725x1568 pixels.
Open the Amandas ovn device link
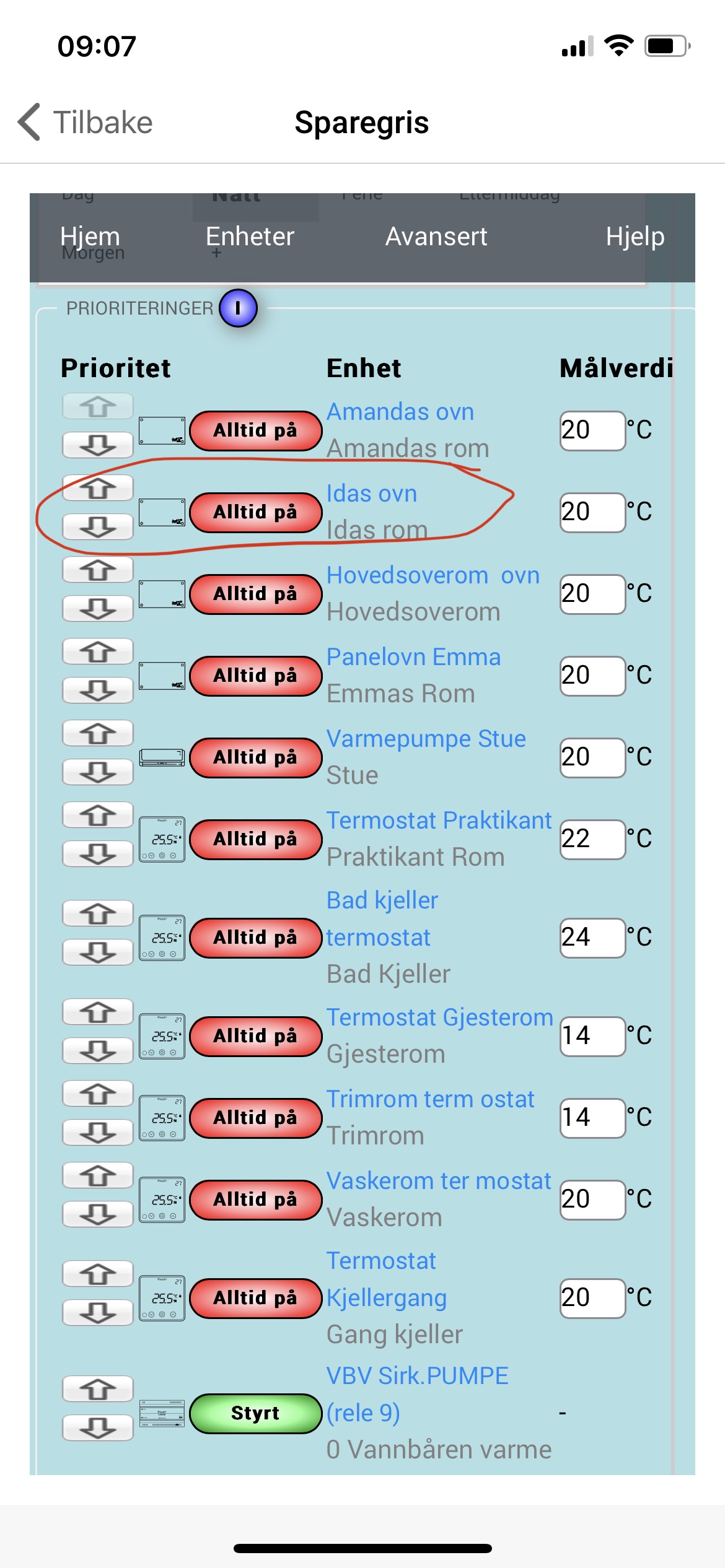point(400,412)
